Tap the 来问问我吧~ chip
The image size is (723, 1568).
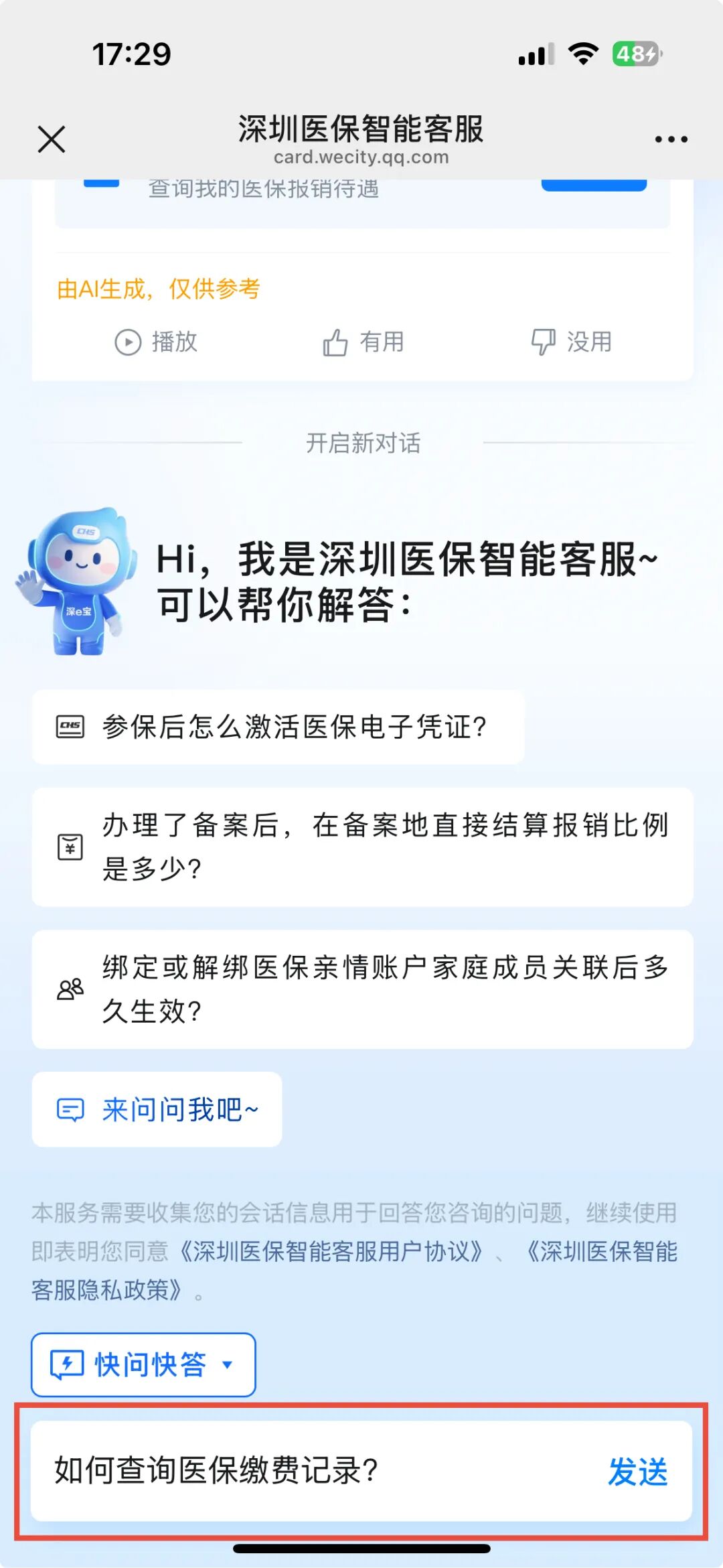point(157,1110)
